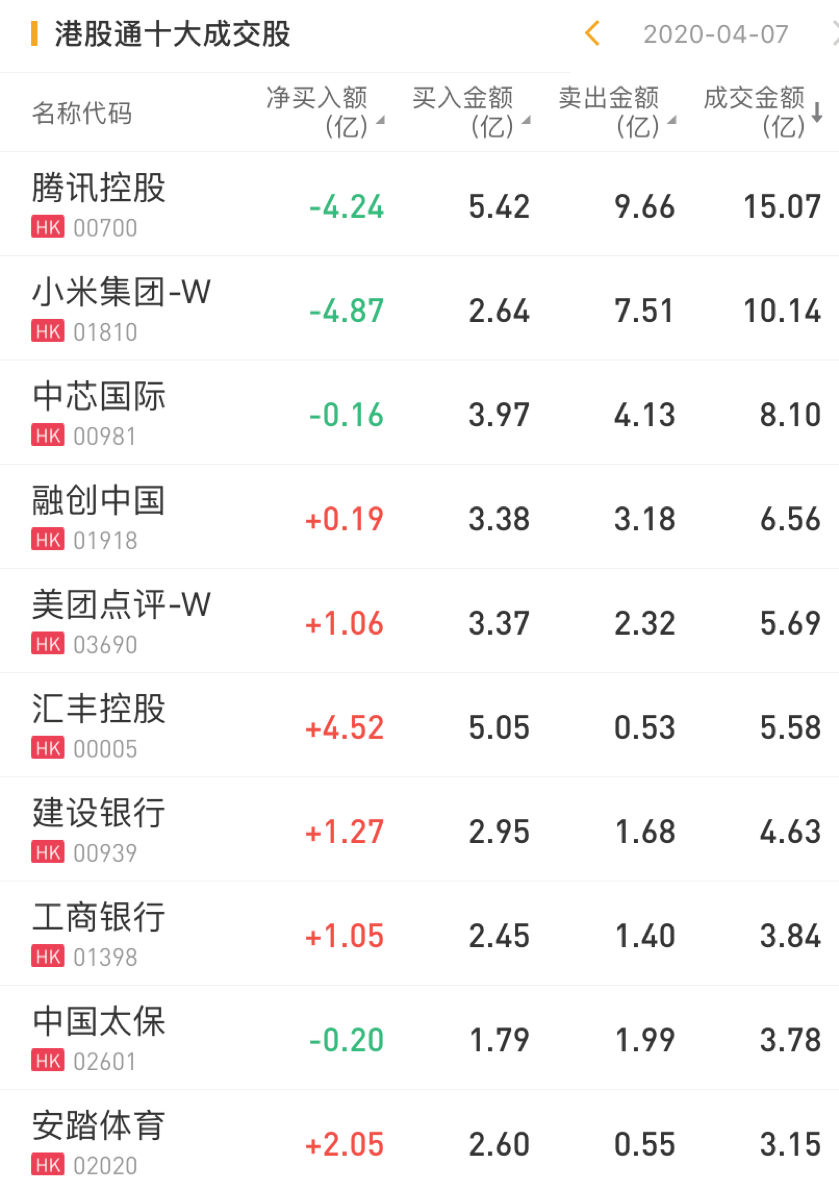Image resolution: width=839 pixels, height=1189 pixels.
Task: Open 安踏体育 stock details
Action: click(x=99, y=1140)
